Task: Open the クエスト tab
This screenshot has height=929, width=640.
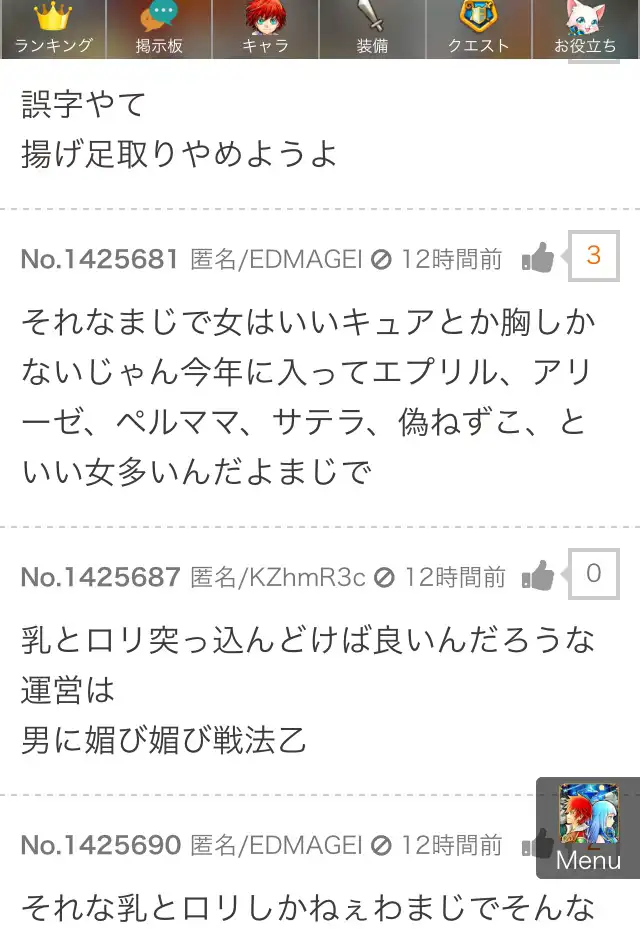Action: tap(478, 29)
